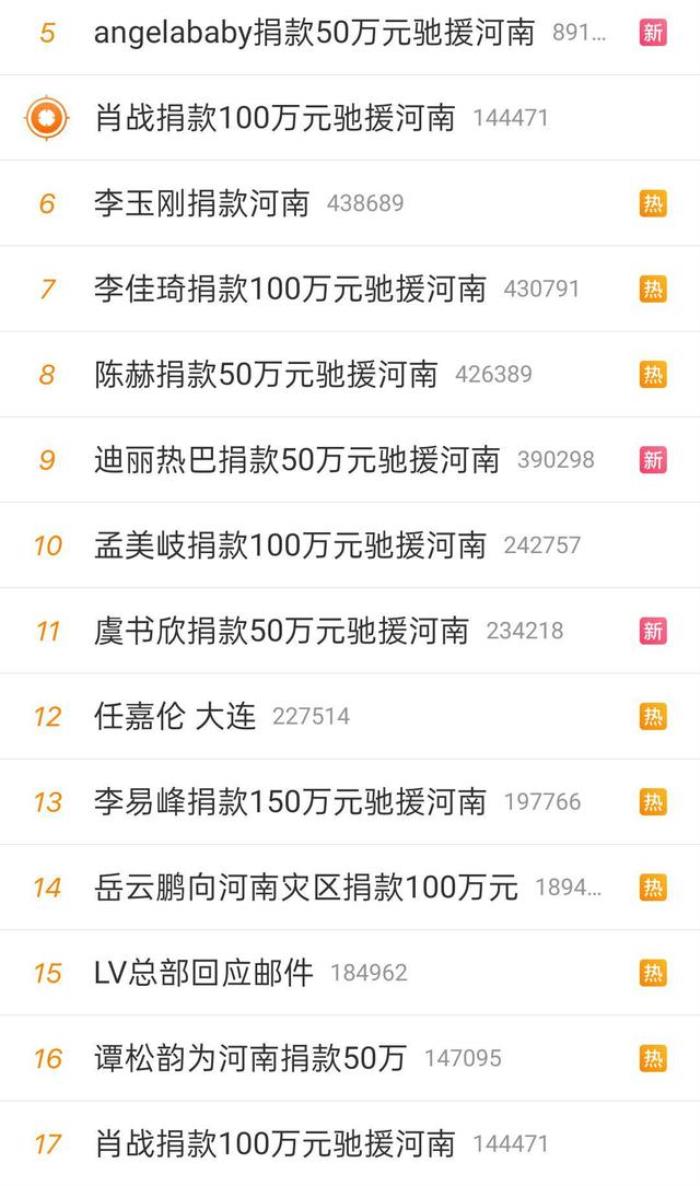View the 任嘉伦 大连 topic
700x1186 pixels.
175,716
